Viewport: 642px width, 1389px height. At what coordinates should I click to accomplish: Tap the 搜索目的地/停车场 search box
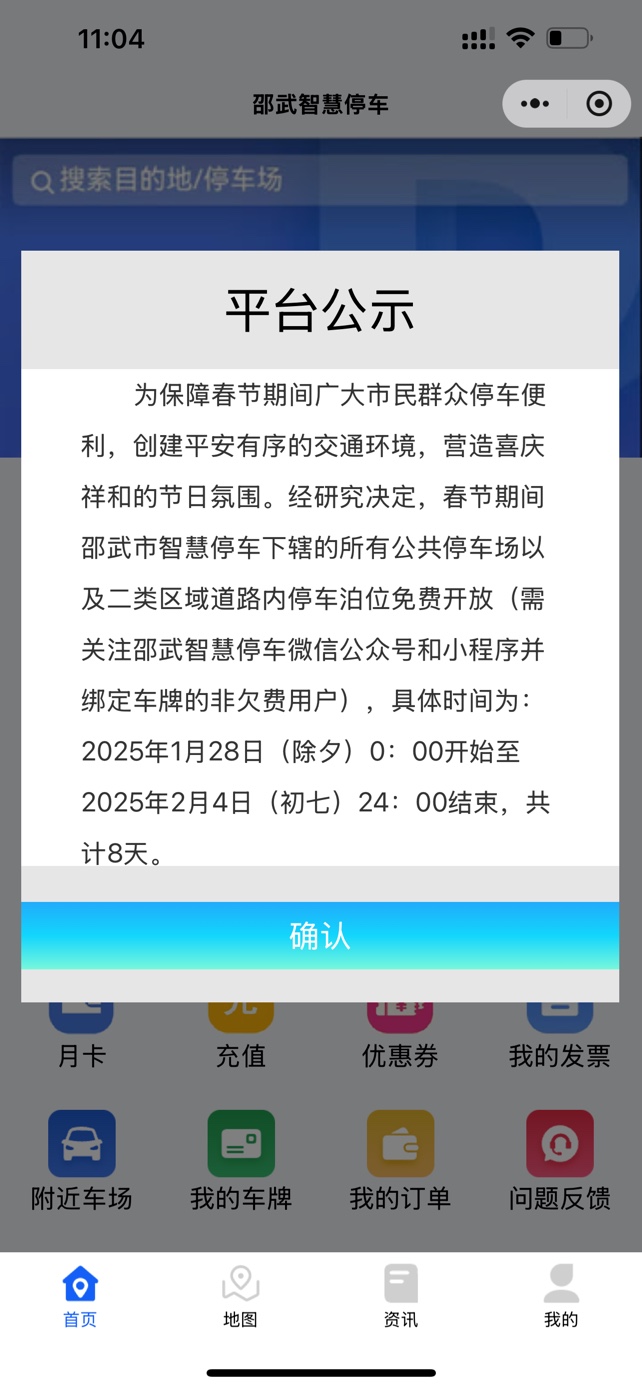click(x=320, y=181)
